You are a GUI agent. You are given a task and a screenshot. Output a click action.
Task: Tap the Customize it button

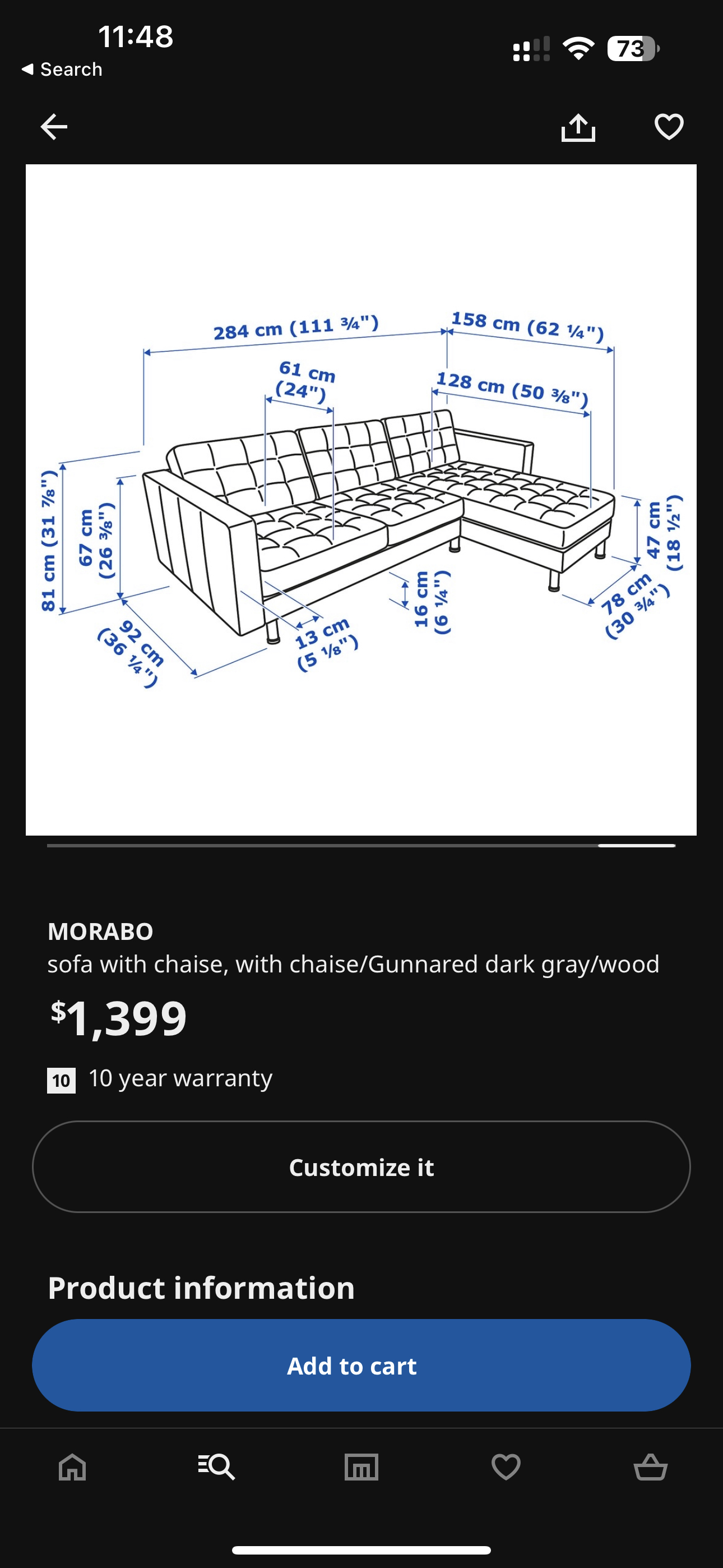click(x=361, y=1167)
